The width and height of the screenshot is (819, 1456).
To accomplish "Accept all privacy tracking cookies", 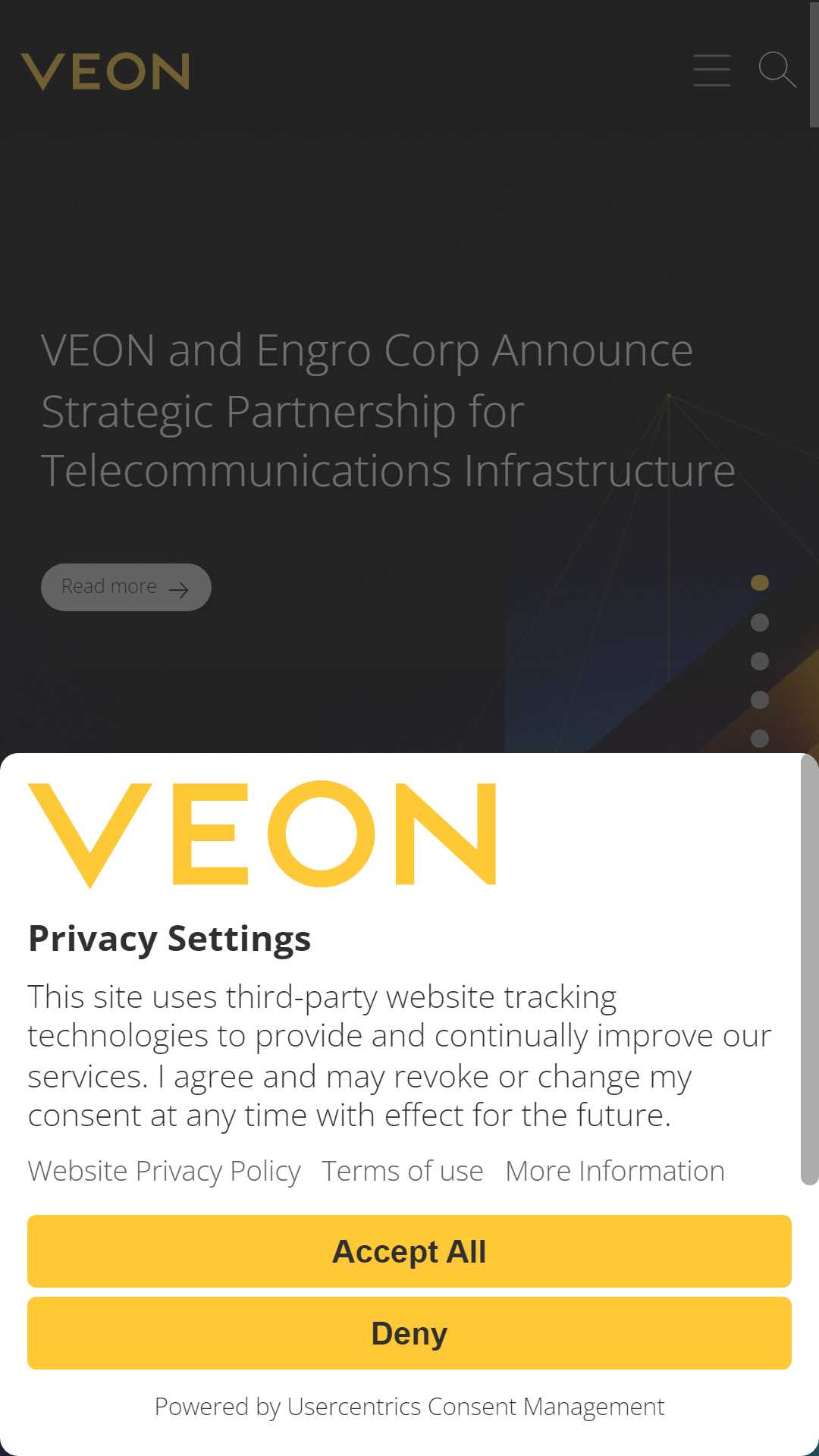I will coord(409,1251).
